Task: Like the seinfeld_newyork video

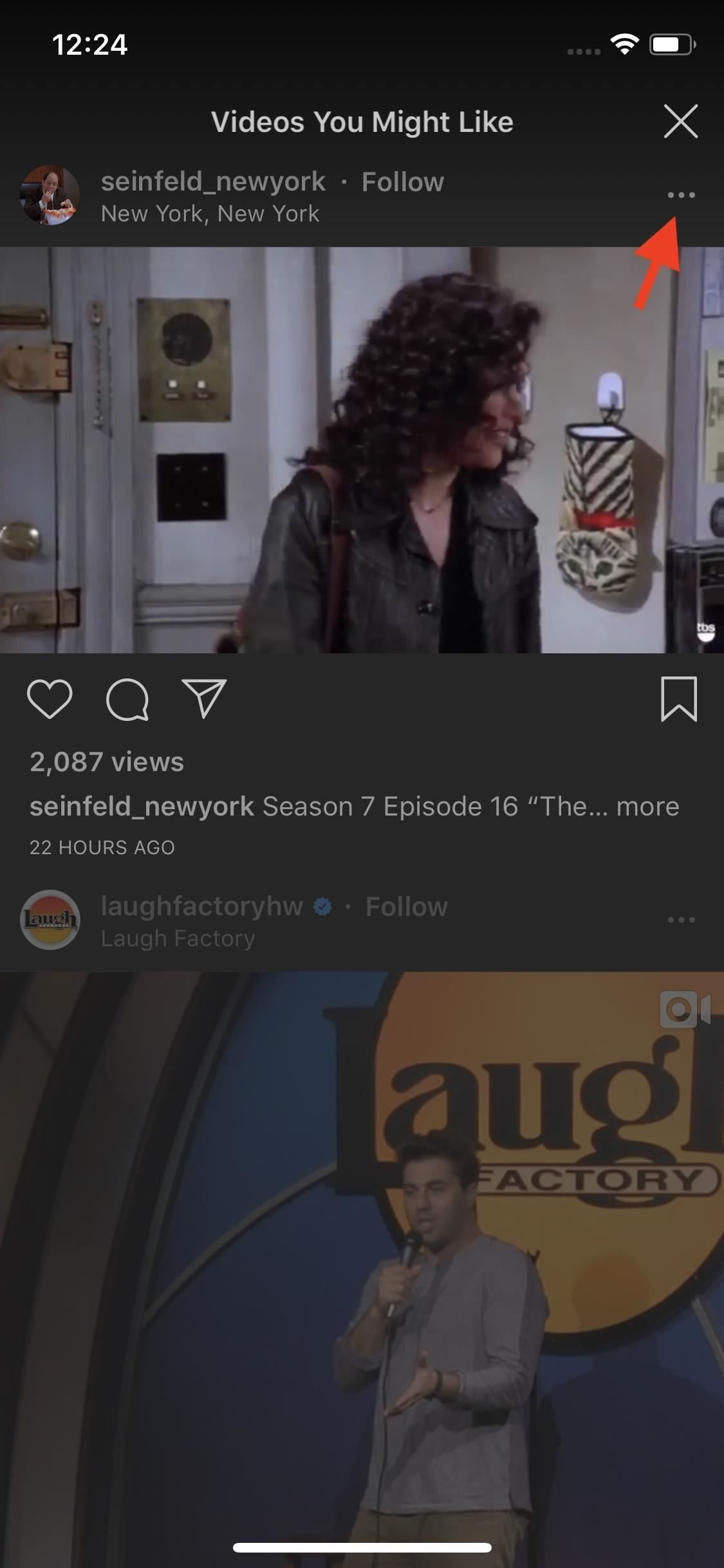Action: [x=50, y=699]
